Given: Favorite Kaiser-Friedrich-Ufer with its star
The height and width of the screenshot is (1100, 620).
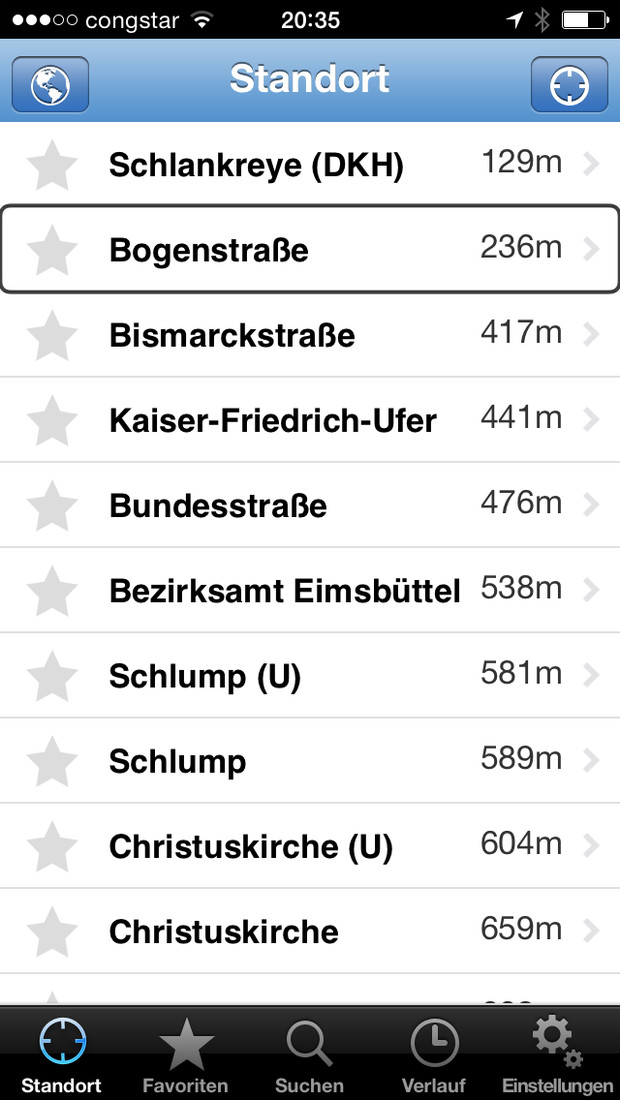Looking at the screenshot, I should (52, 420).
